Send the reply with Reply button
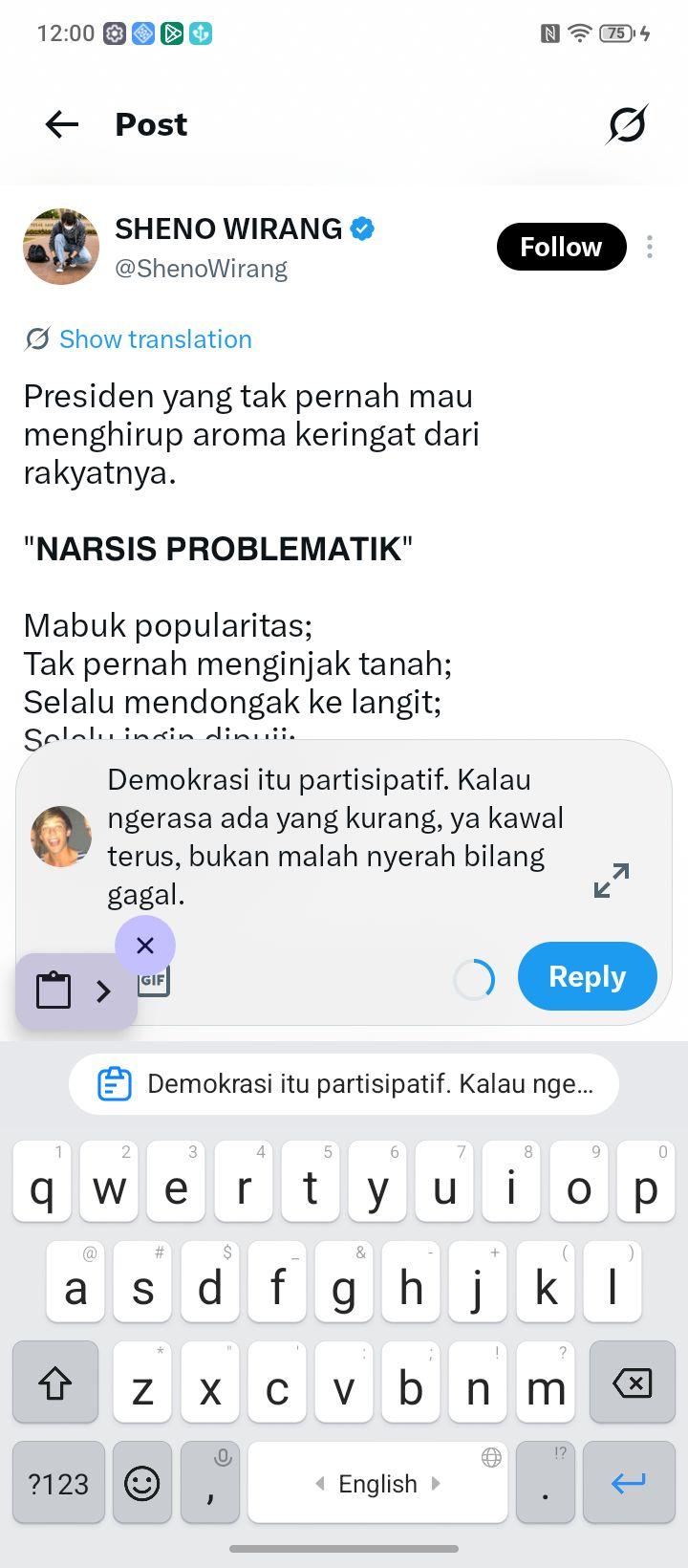This screenshot has height=1568, width=688. (x=588, y=976)
